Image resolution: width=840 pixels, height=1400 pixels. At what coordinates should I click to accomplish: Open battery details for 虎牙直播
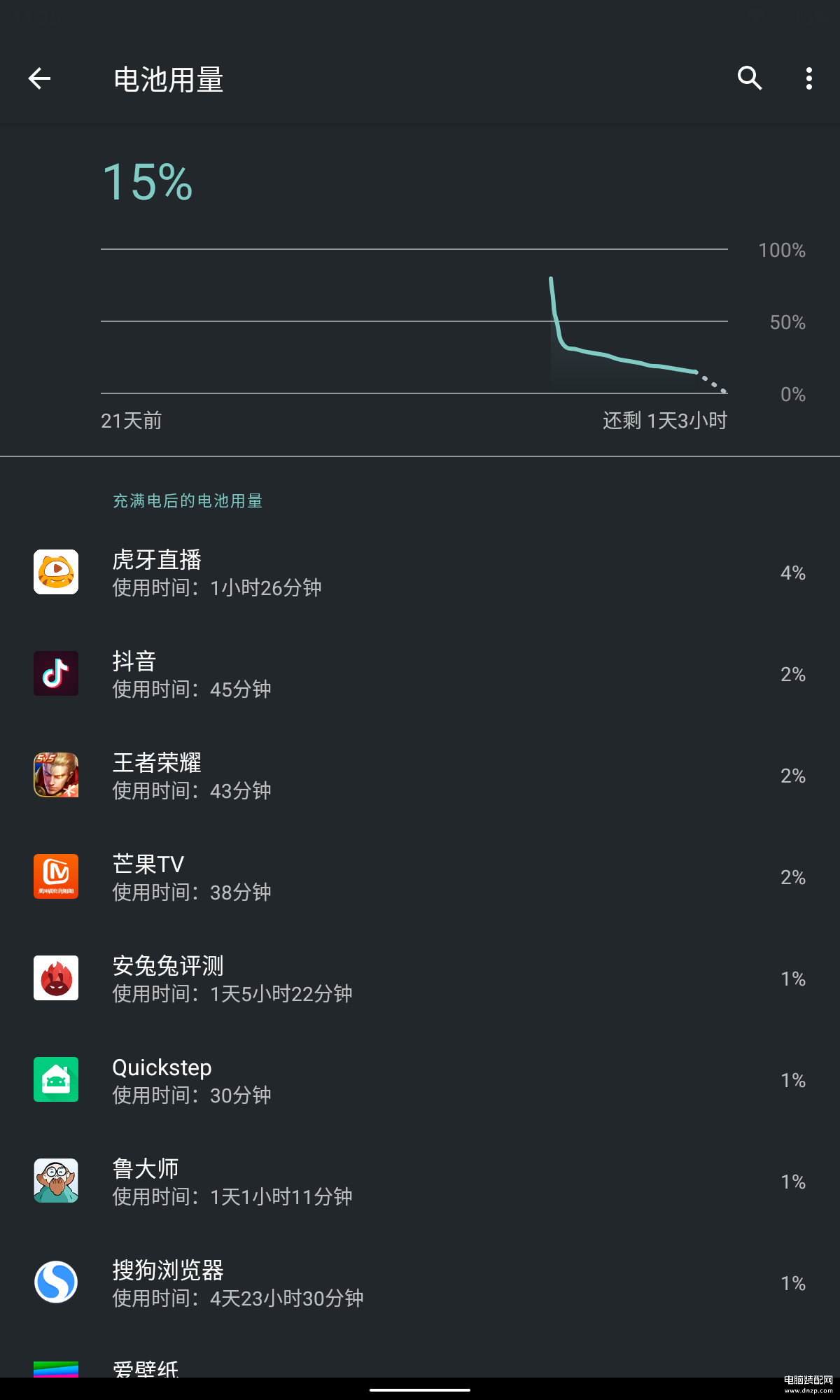click(x=420, y=573)
